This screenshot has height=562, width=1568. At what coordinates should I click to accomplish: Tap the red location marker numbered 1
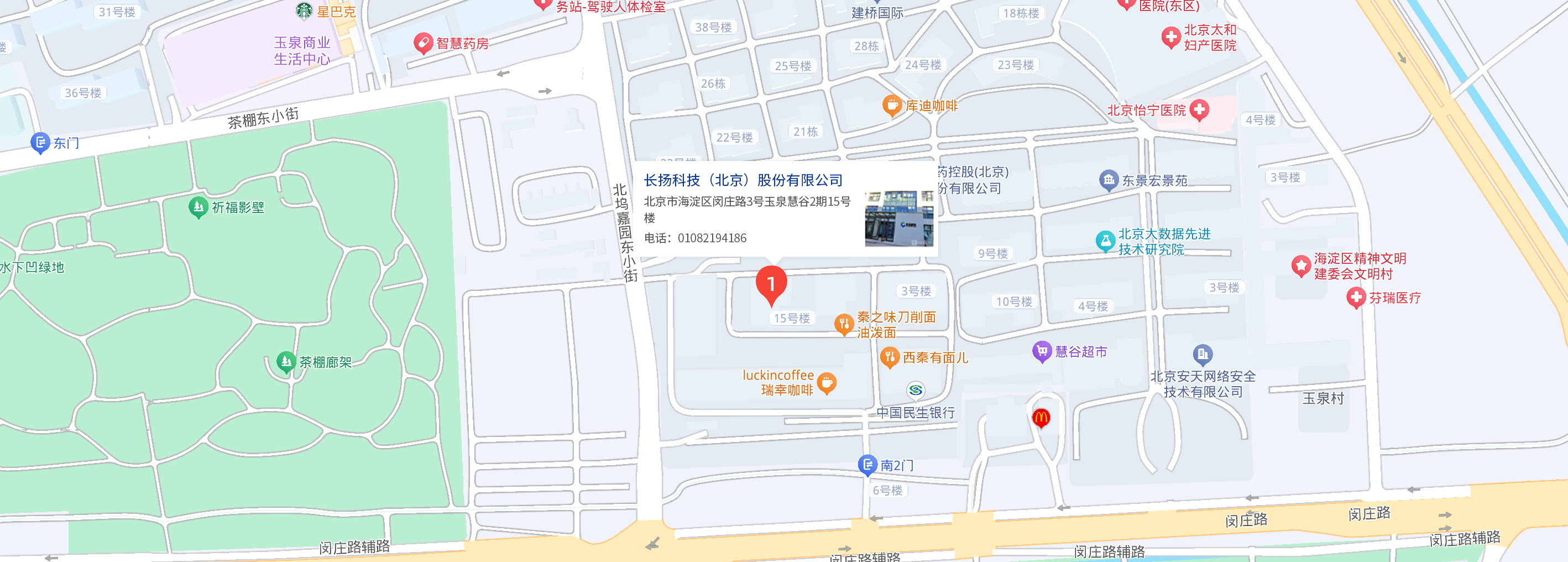click(x=771, y=284)
